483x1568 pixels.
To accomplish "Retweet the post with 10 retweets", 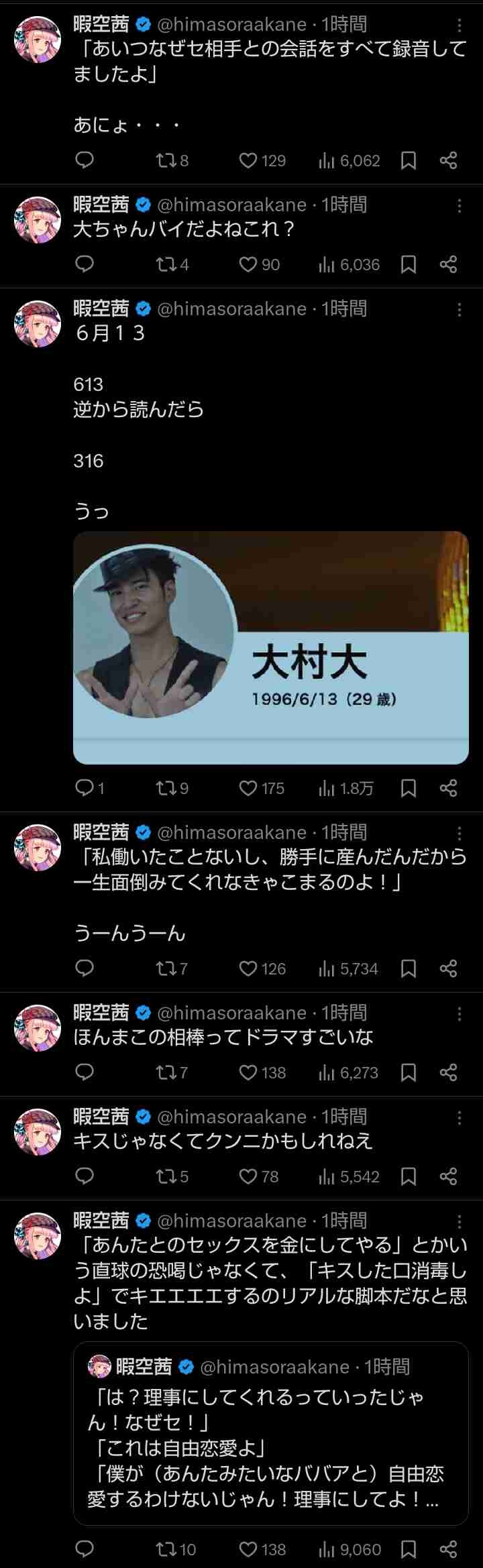I will click(x=166, y=1549).
